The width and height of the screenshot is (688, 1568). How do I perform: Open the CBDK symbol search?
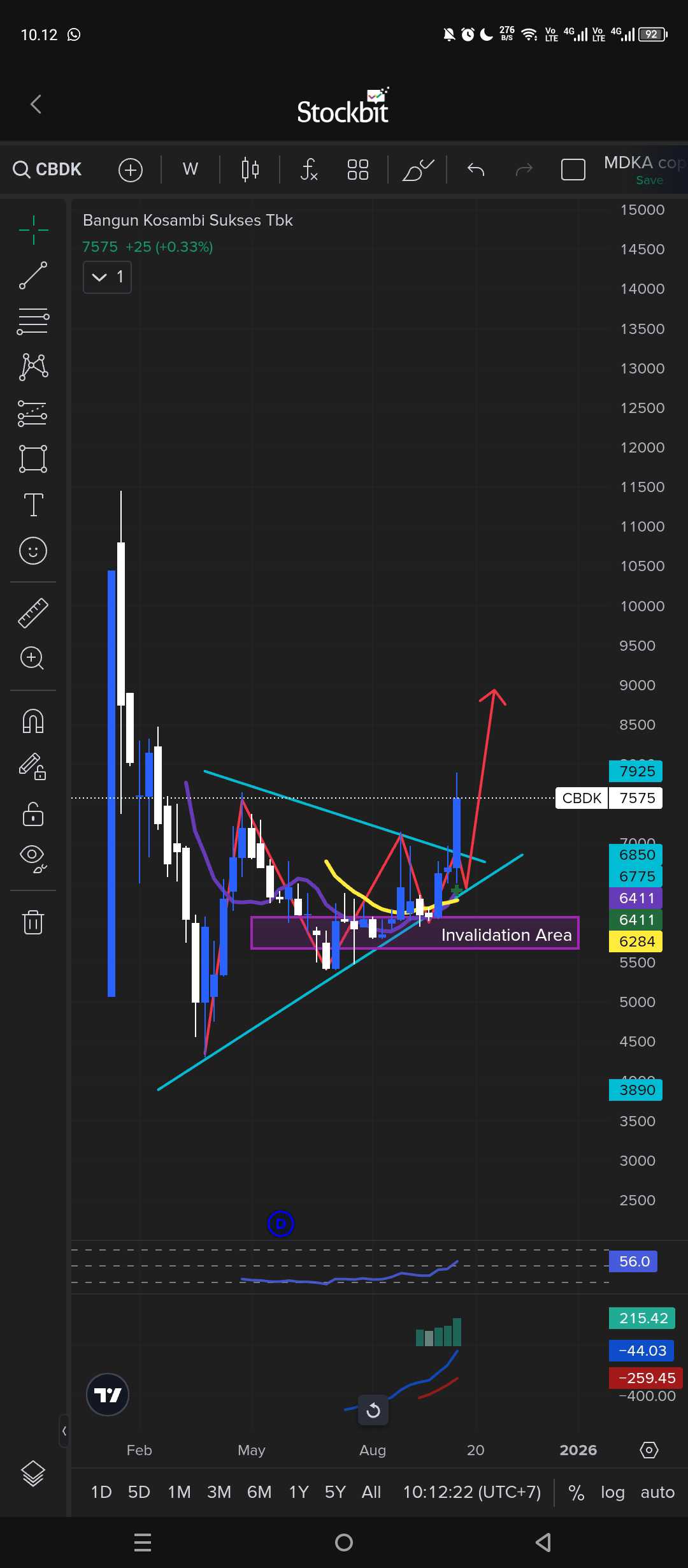tap(48, 170)
